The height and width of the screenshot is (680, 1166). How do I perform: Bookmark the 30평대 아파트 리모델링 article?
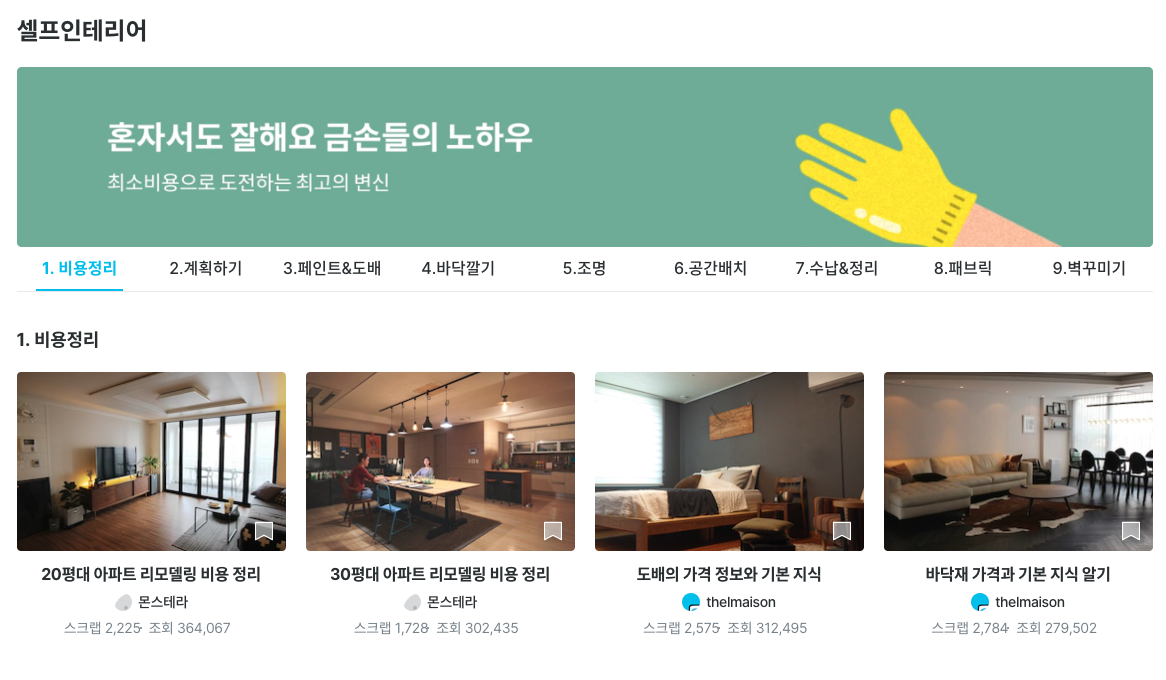[553, 531]
